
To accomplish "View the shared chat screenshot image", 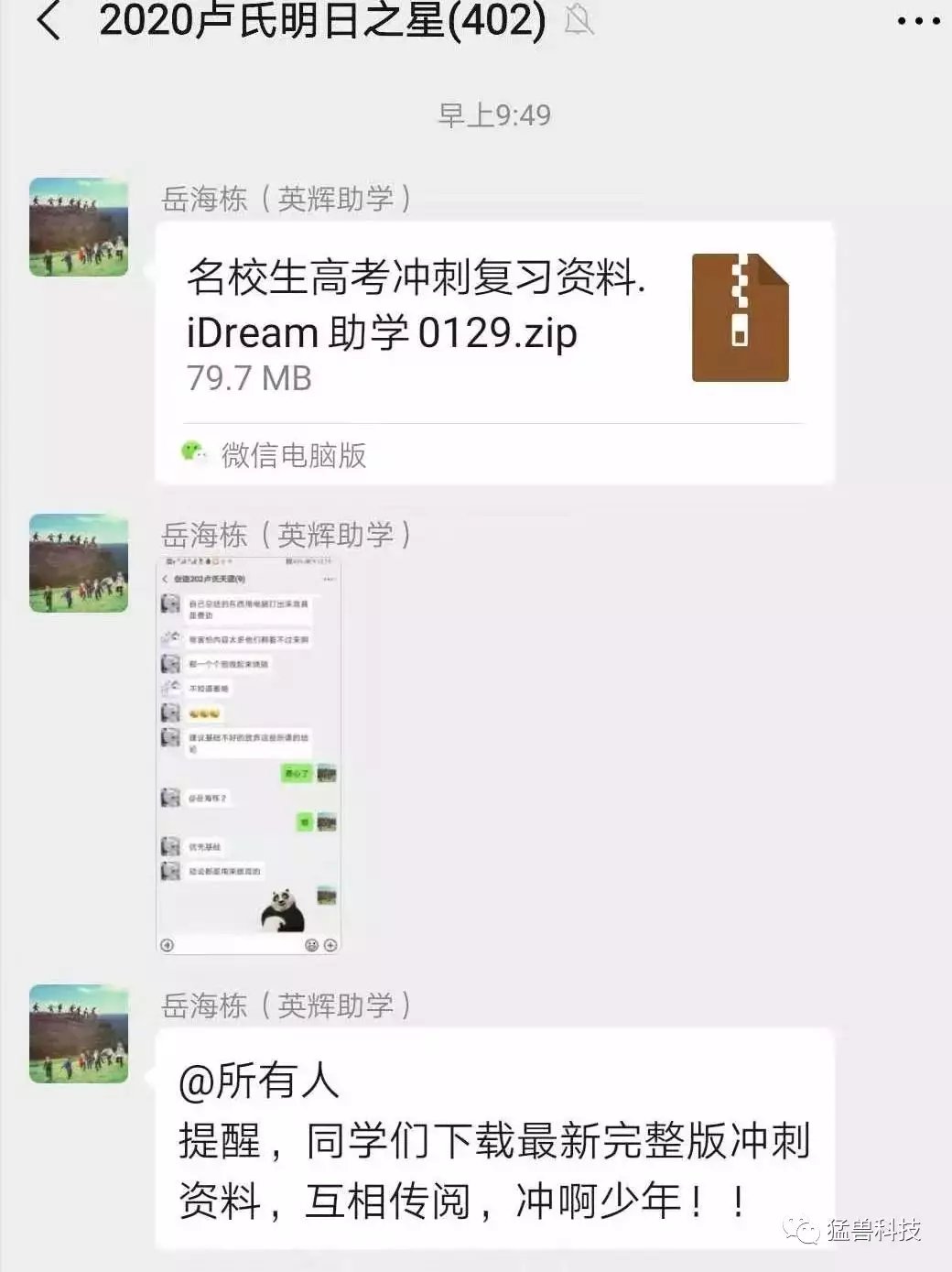I will click(x=249, y=755).
